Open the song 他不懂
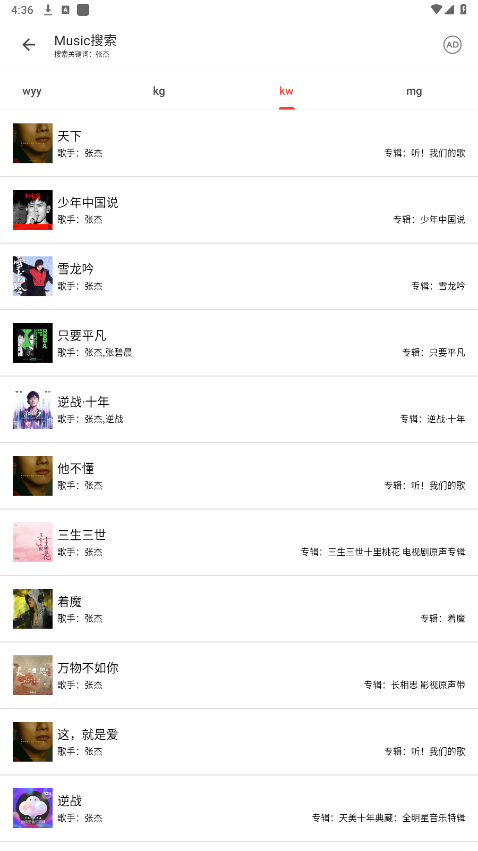The image size is (478, 851). tap(239, 476)
